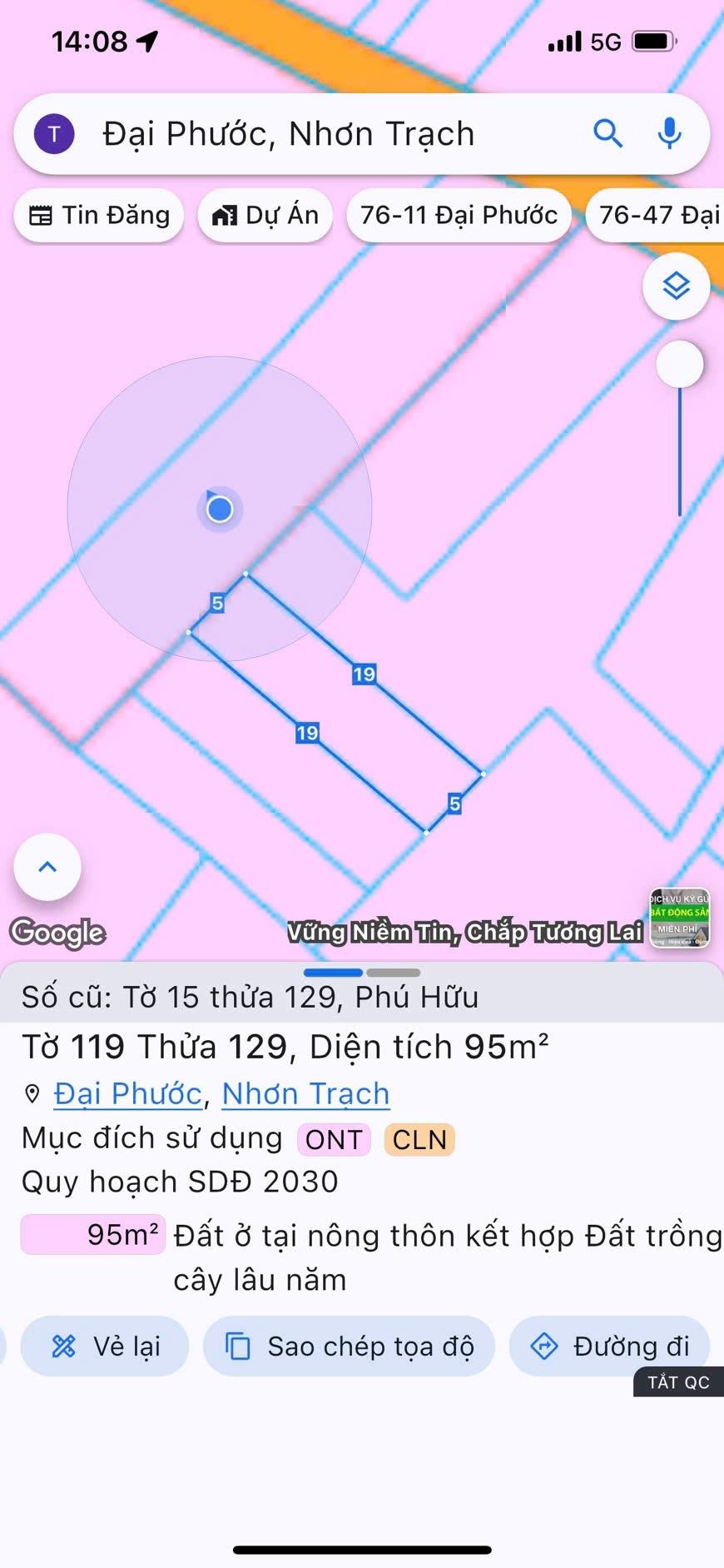Get directions with Đường đi
Screen dimensions: 724x1568
[x=610, y=1346]
